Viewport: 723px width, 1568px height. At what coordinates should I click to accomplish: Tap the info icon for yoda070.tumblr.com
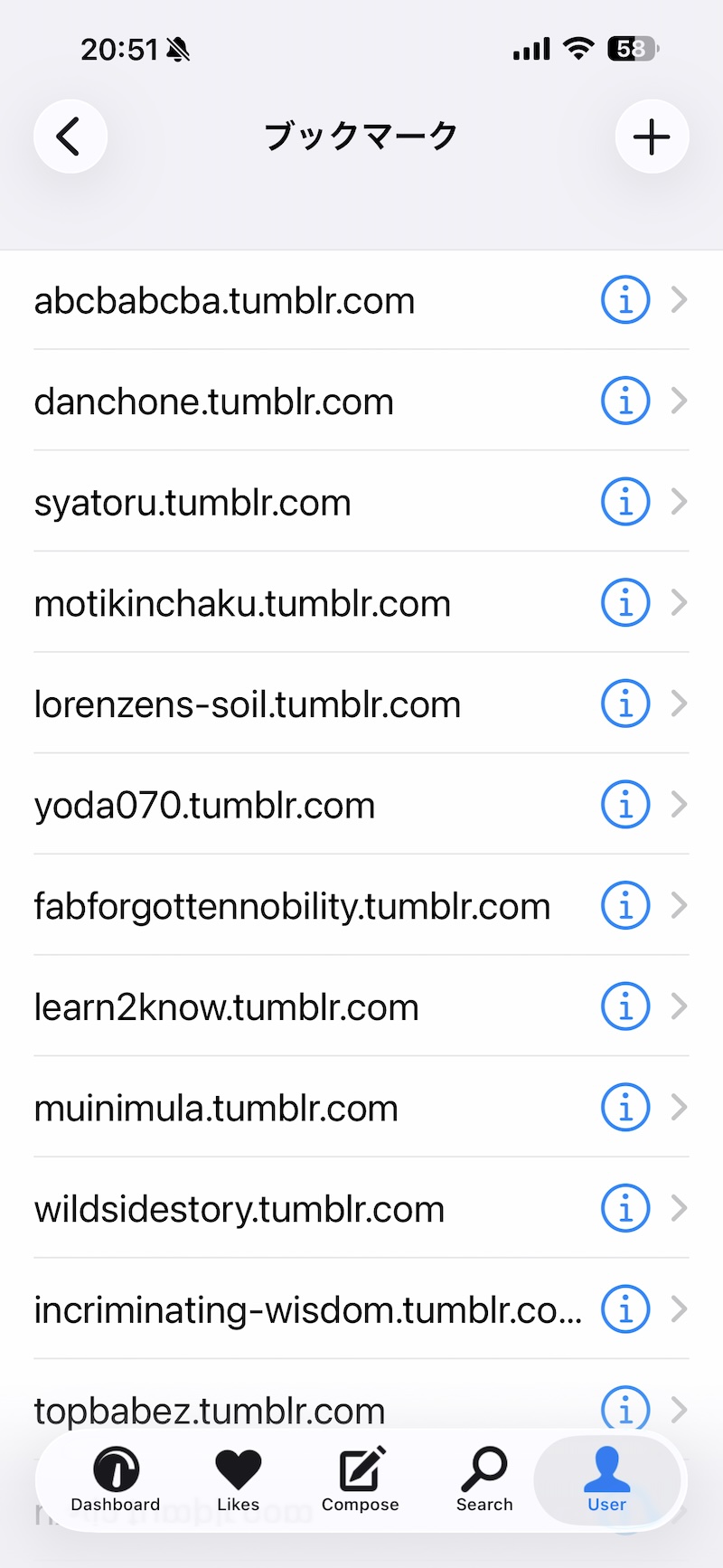point(624,805)
